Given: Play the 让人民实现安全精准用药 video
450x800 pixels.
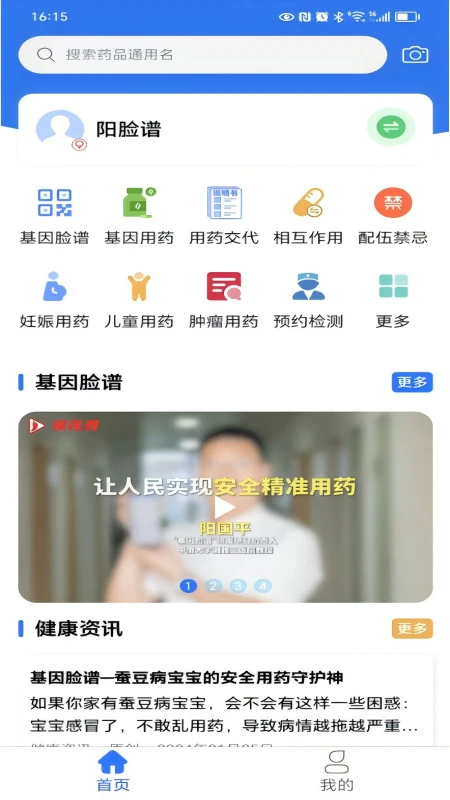Looking at the screenshot, I should point(225,507).
